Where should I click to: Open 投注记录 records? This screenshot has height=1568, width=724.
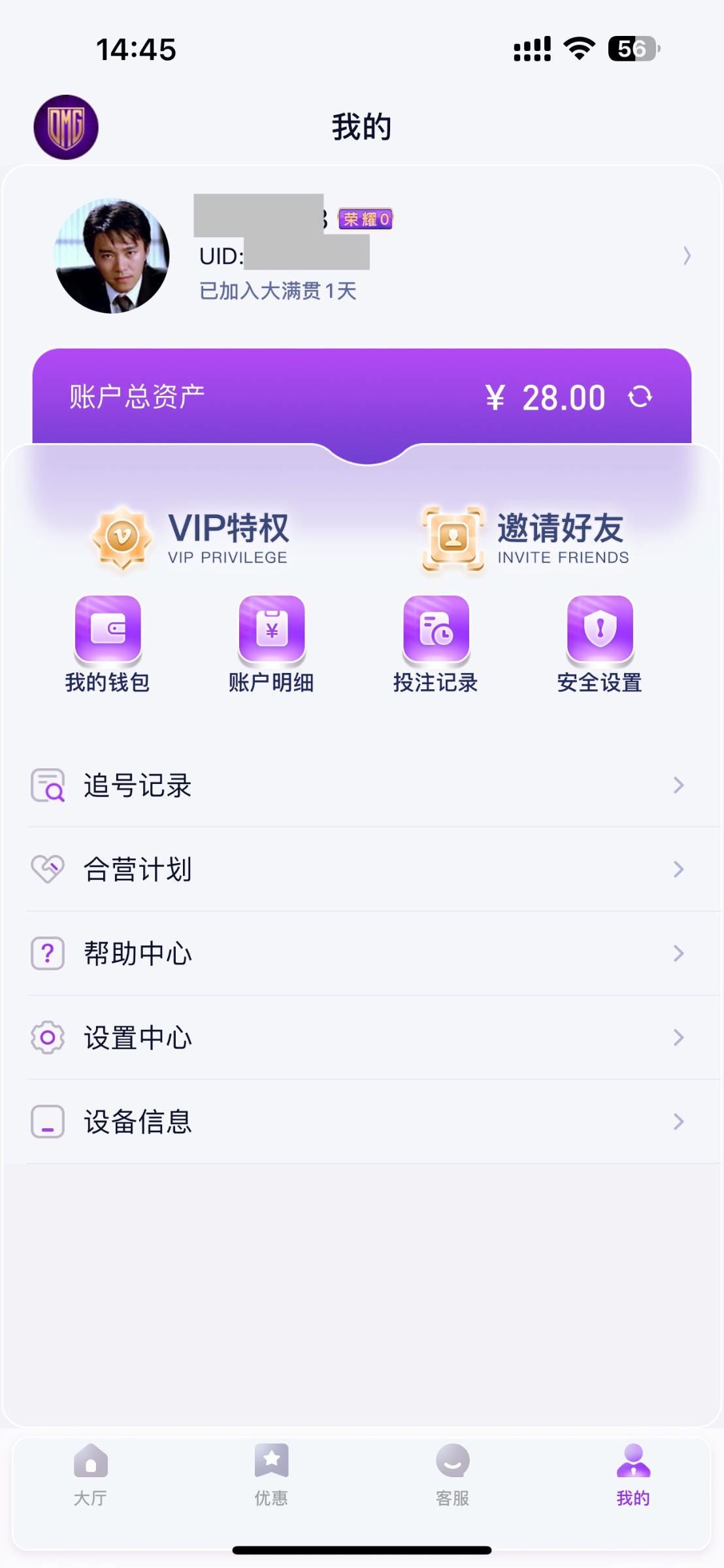(436, 645)
